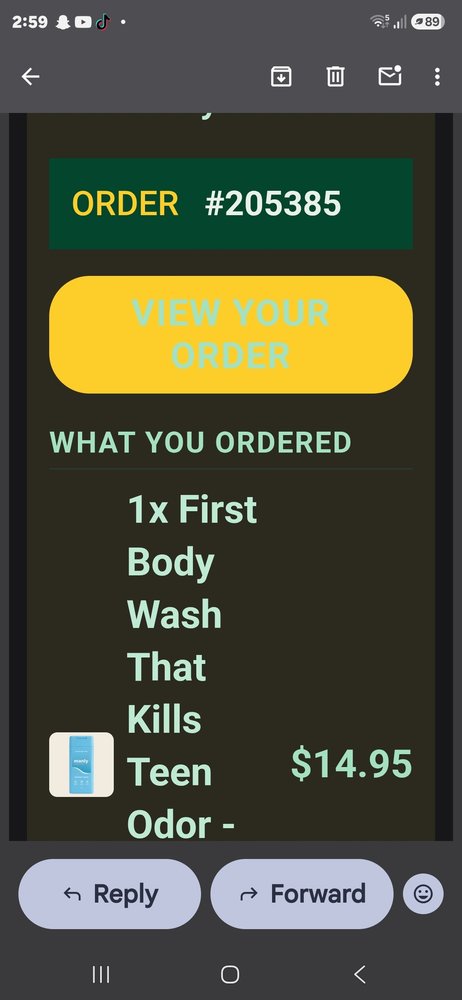Archive this email

tap(281, 77)
